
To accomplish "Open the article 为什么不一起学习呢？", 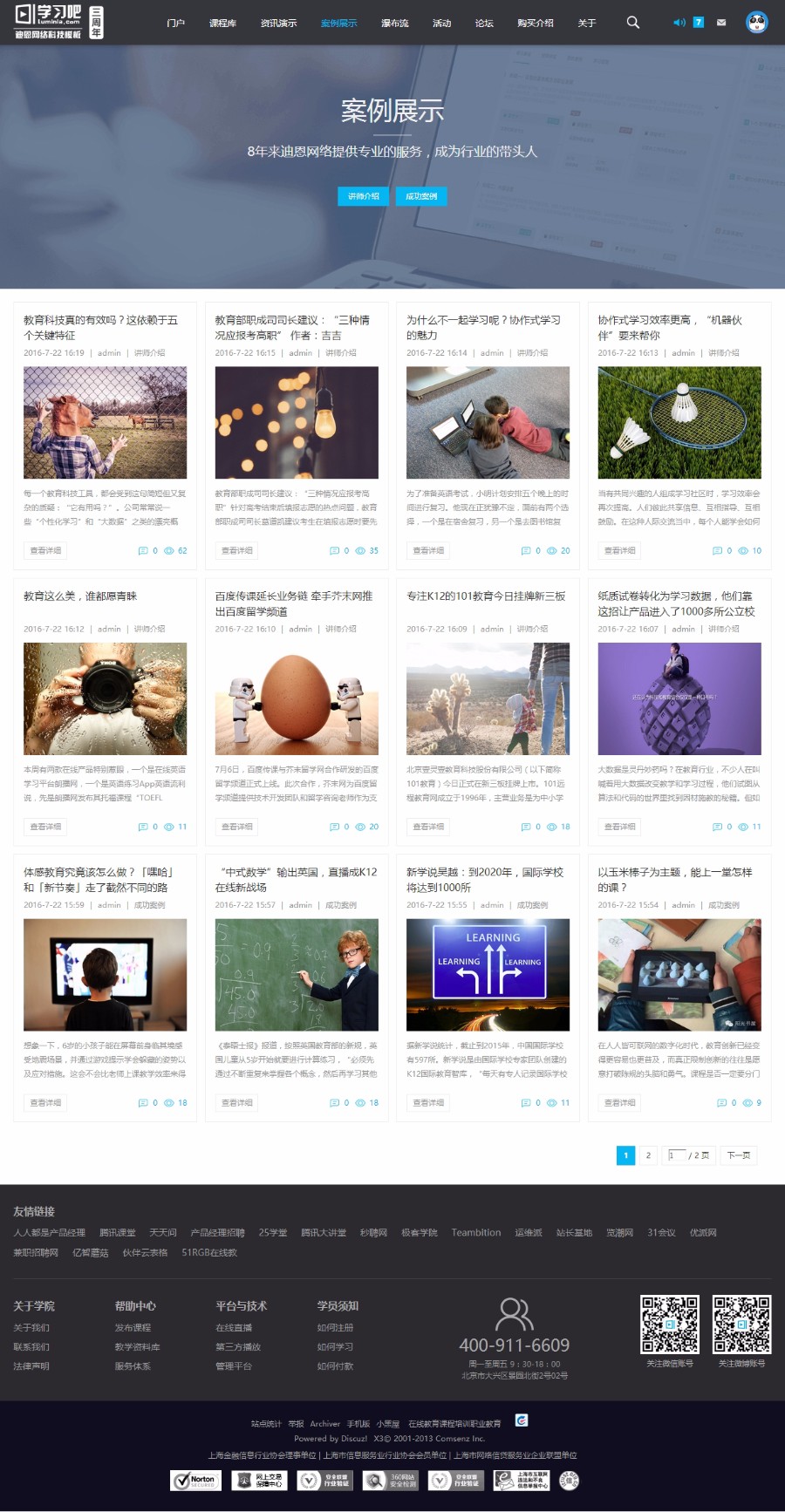I will tap(483, 327).
